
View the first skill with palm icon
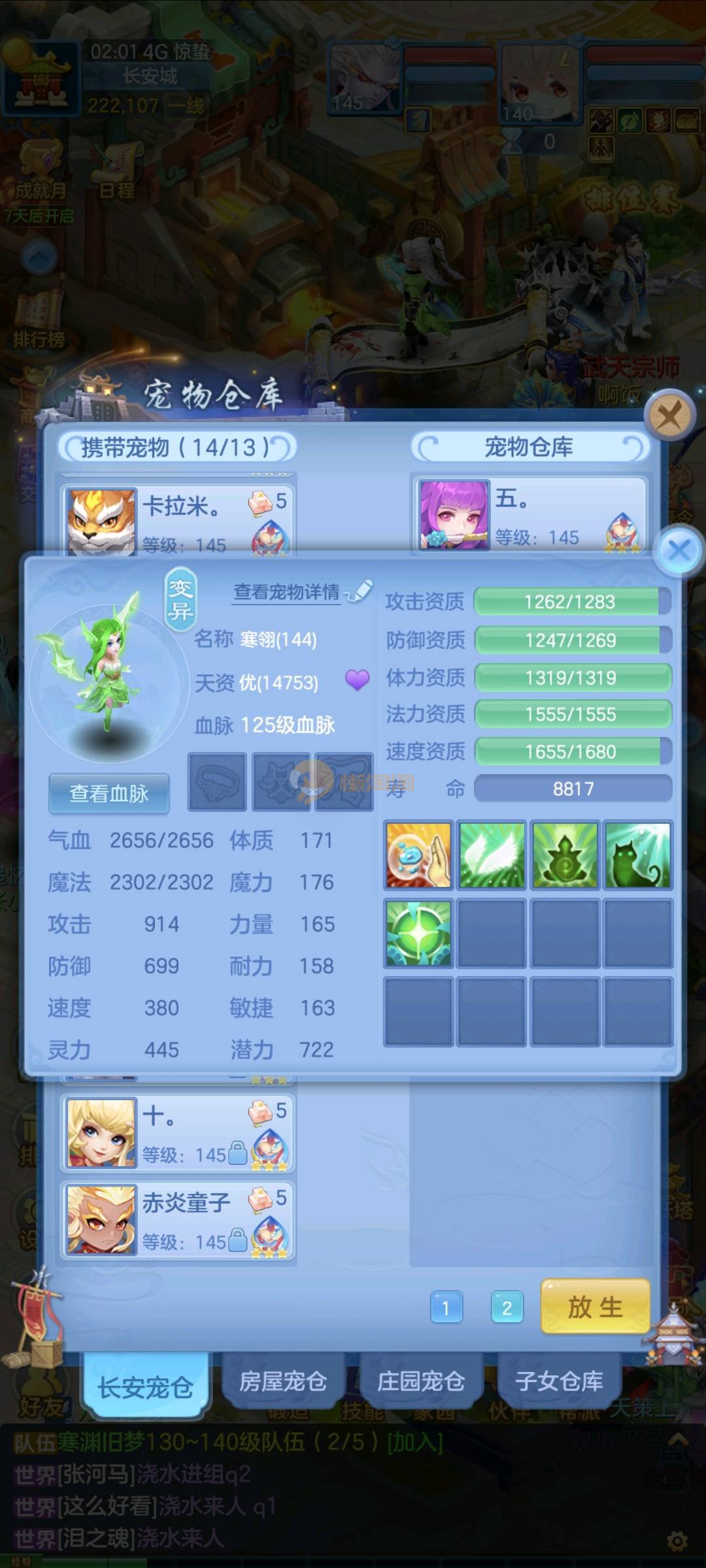pos(418,855)
